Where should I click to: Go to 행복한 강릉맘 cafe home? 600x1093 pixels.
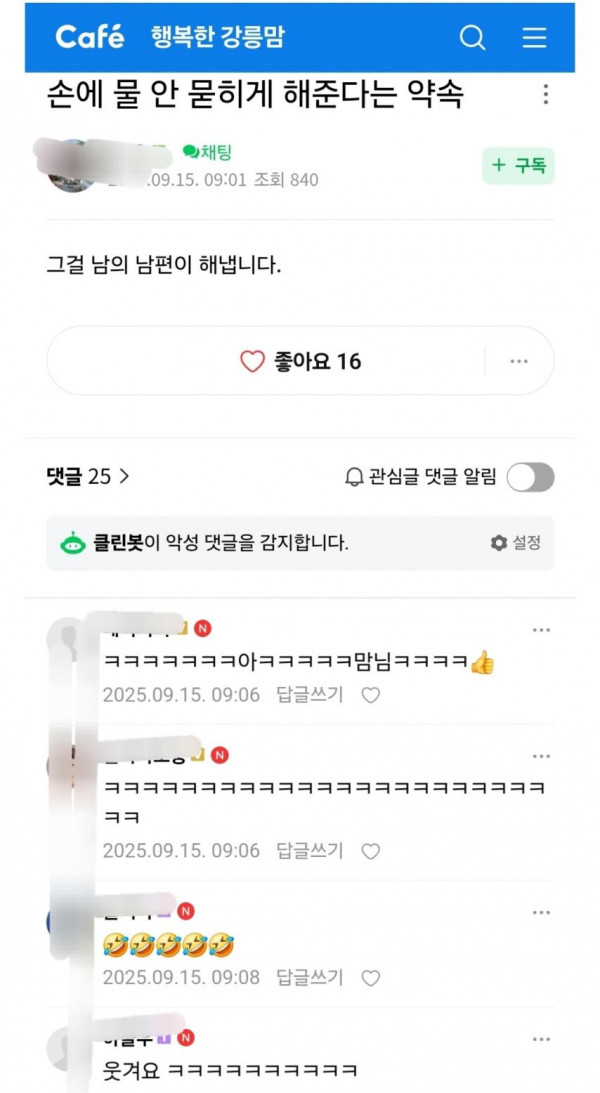tap(217, 37)
